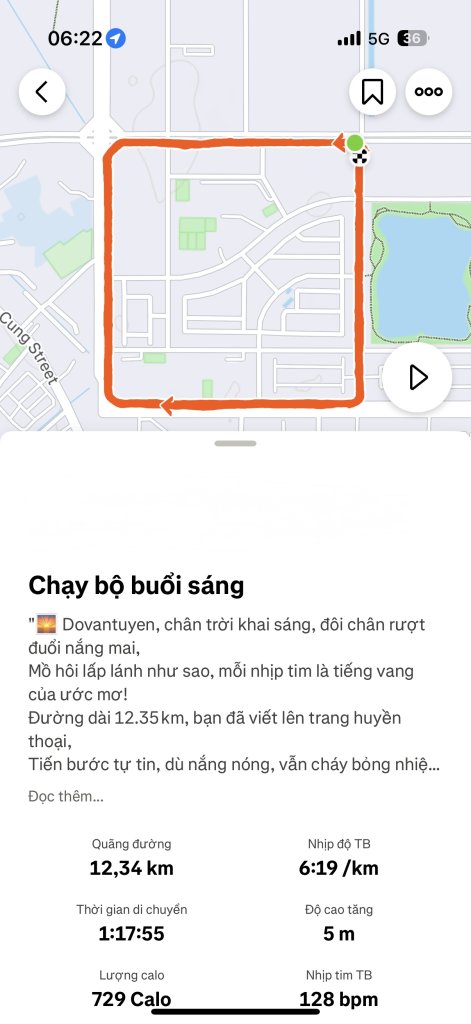Play the route flyover animation
This screenshot has width=471, height=1024.
(x=417, y=377)
